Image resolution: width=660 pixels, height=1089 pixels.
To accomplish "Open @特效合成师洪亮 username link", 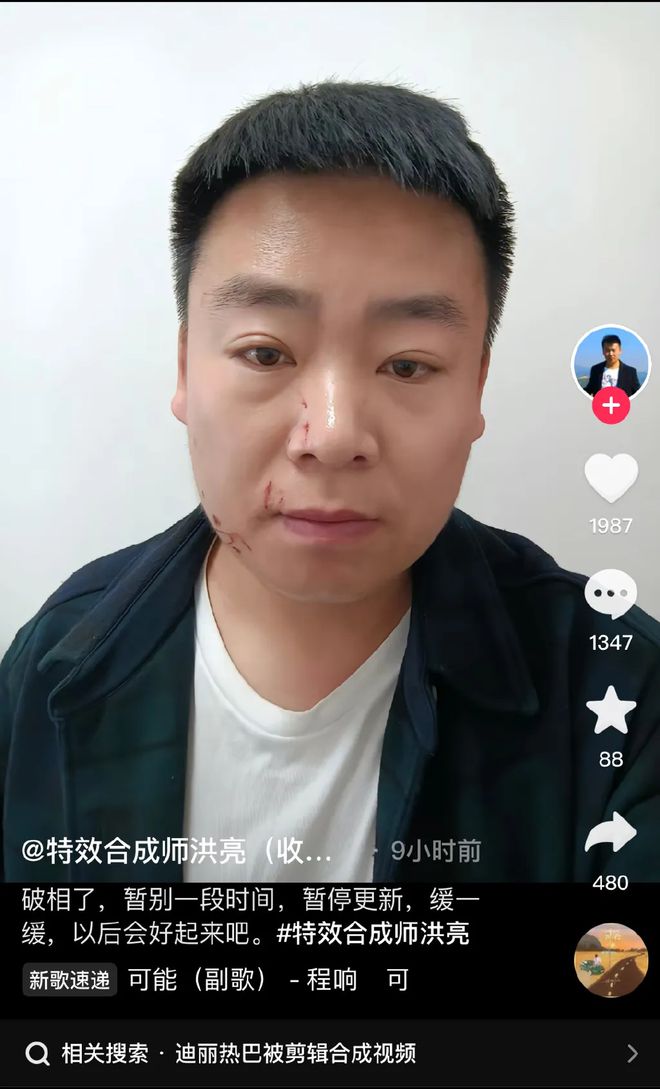I will tap(176, 852).
